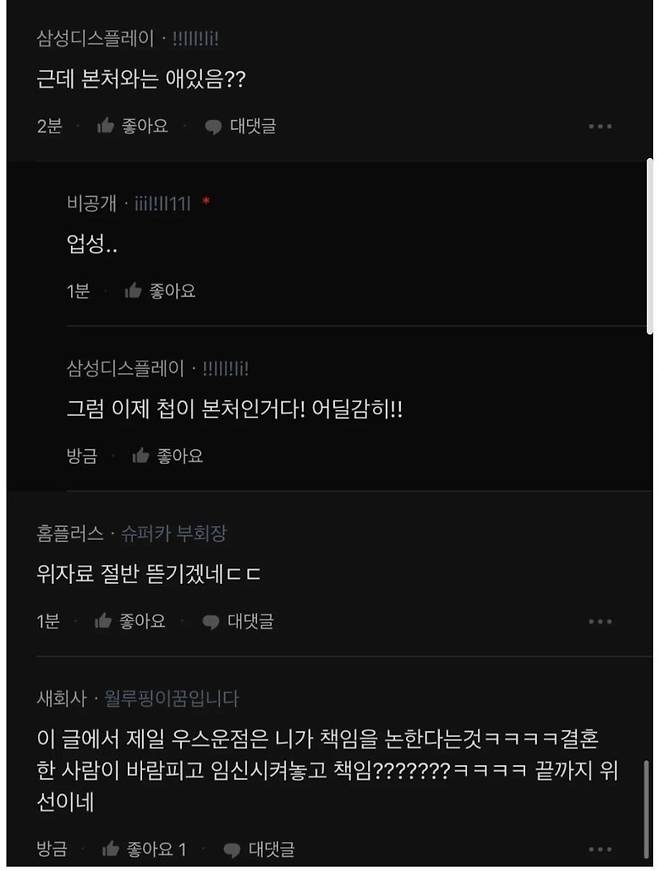Tap 대댓글 under "위자료 절반 뜯기겠네"

tap(238, 621)
